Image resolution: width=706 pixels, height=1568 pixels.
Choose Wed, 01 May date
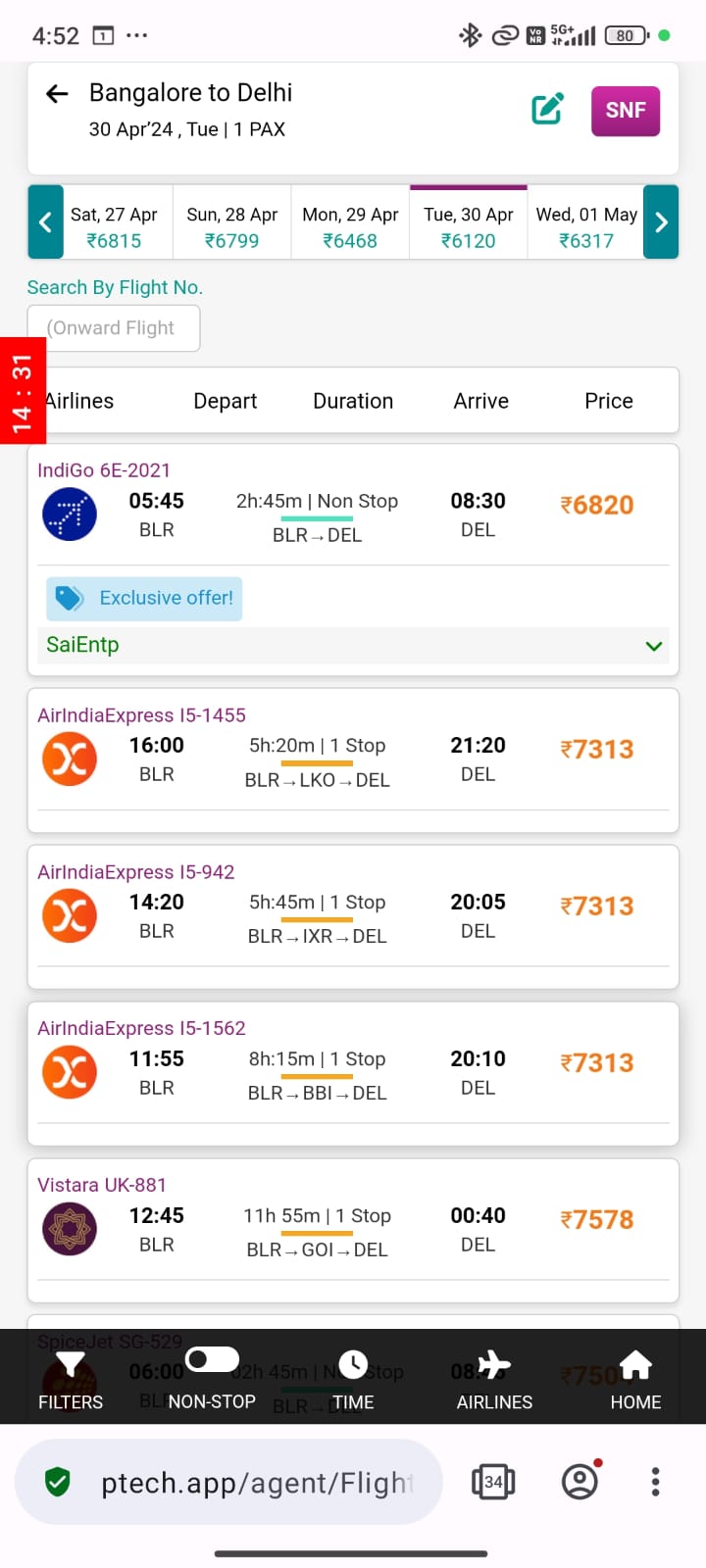tap(586, 226)
